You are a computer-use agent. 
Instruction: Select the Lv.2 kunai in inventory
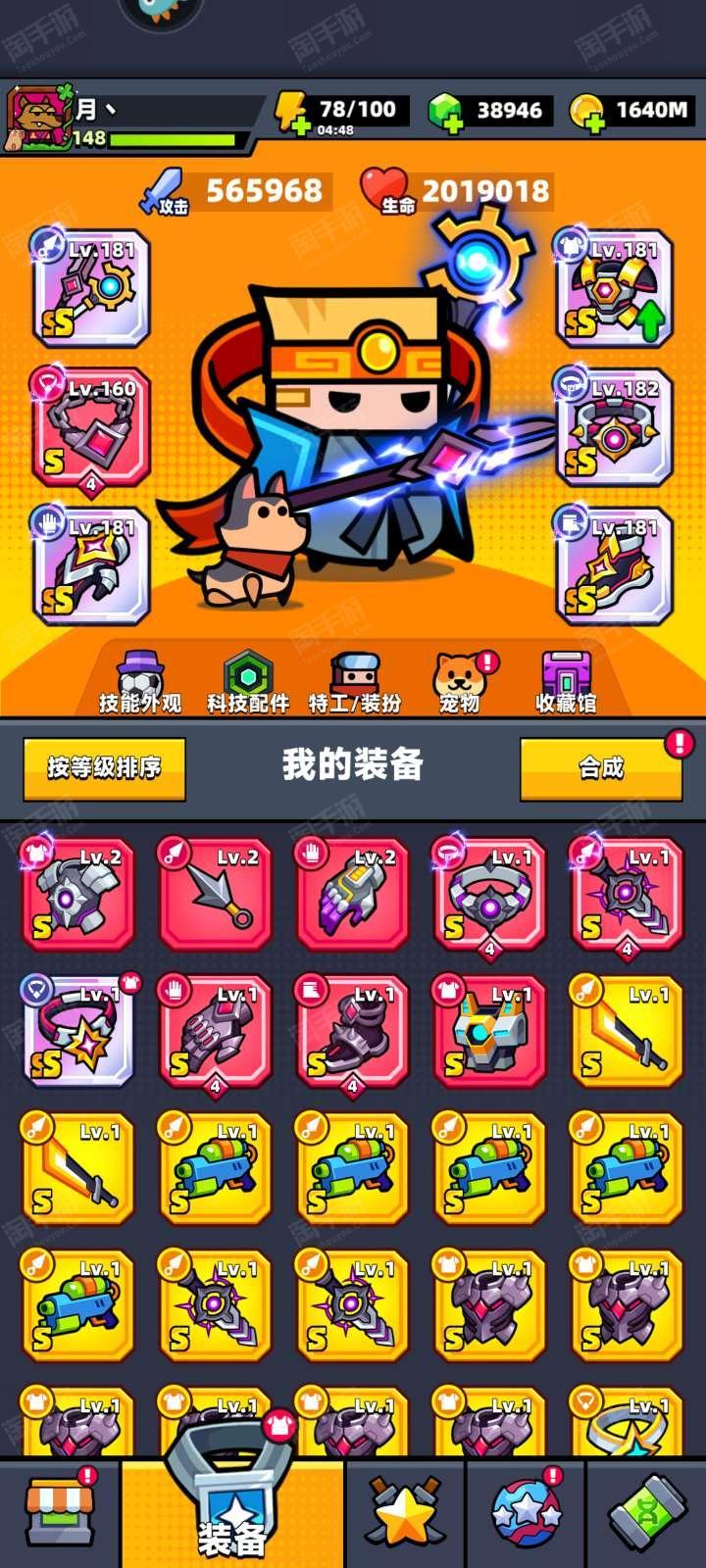click(216, 894)
